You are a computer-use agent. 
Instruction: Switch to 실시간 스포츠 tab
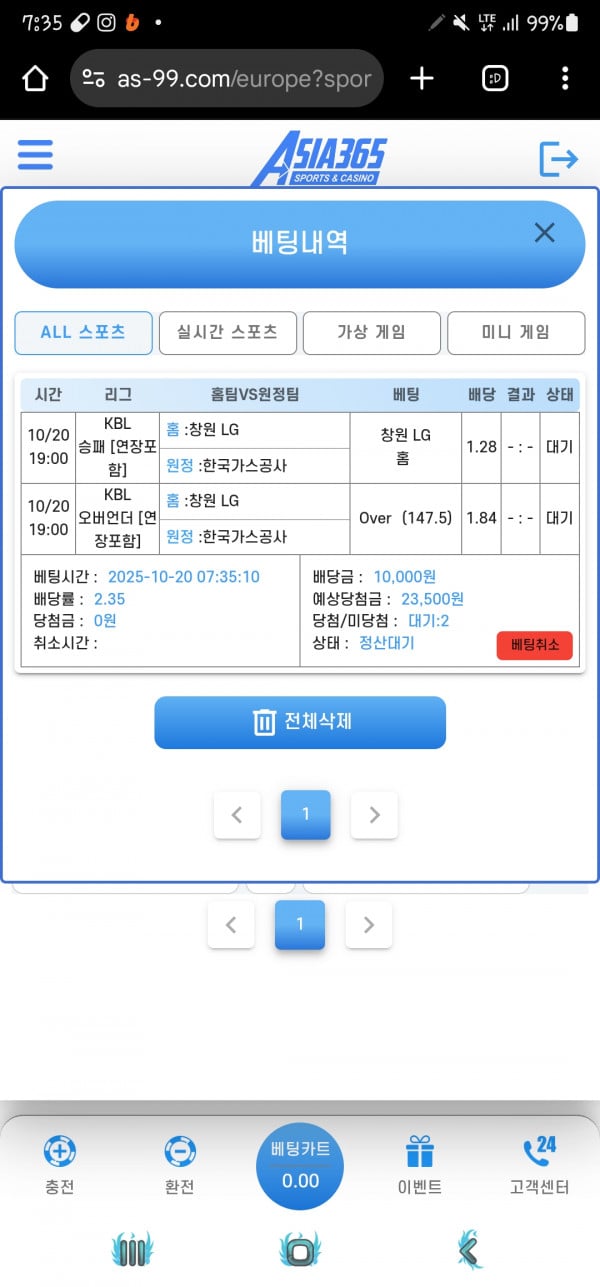point(227,333)
